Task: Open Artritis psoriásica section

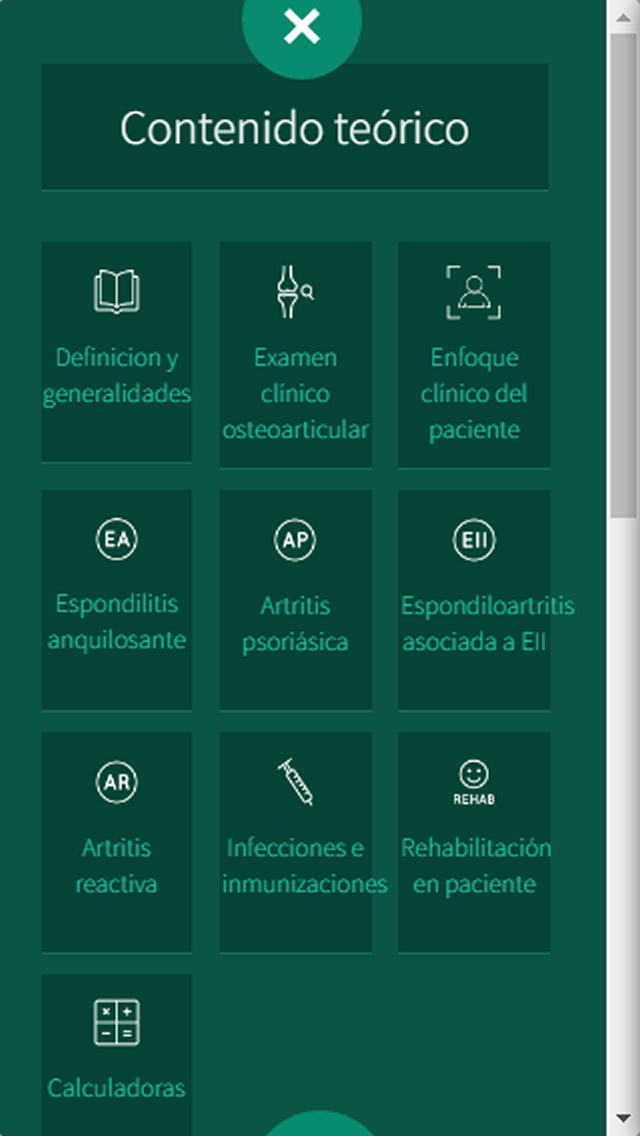Action: coord(296,600)
